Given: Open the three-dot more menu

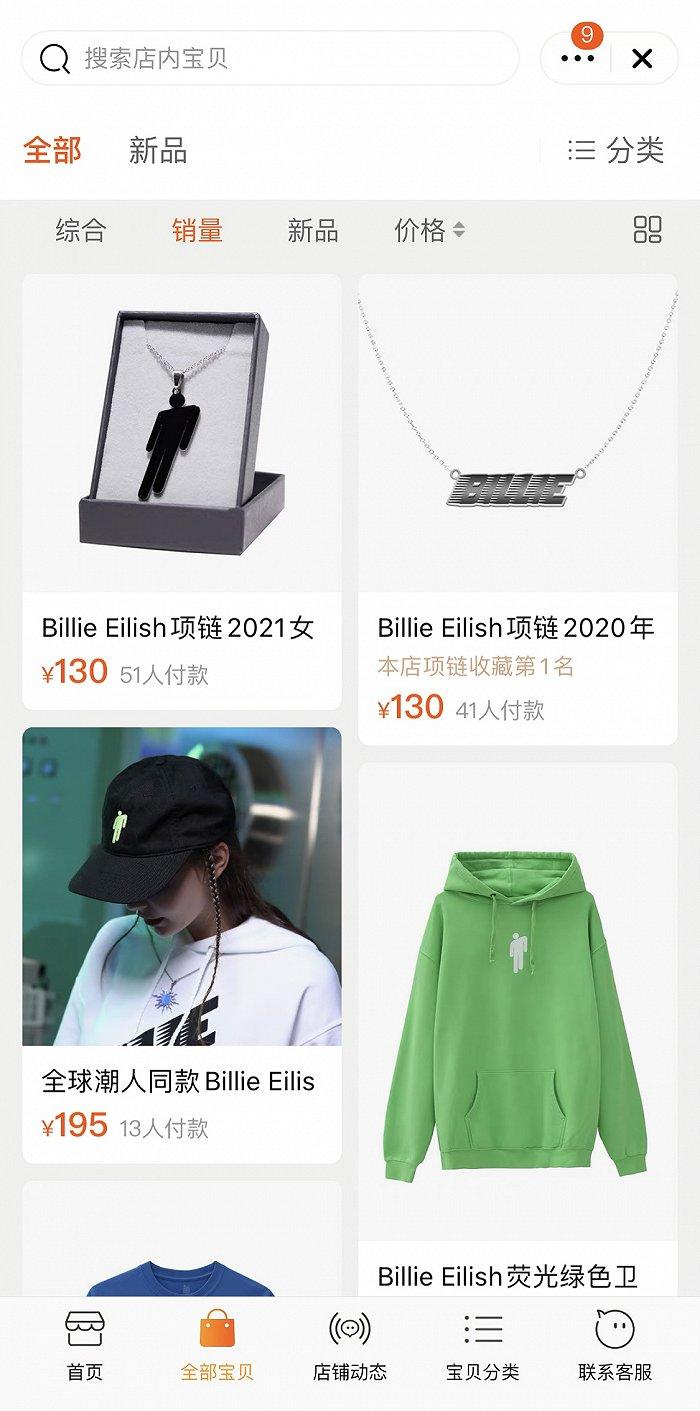Looking at the screenshot, I should click(578, 58).
